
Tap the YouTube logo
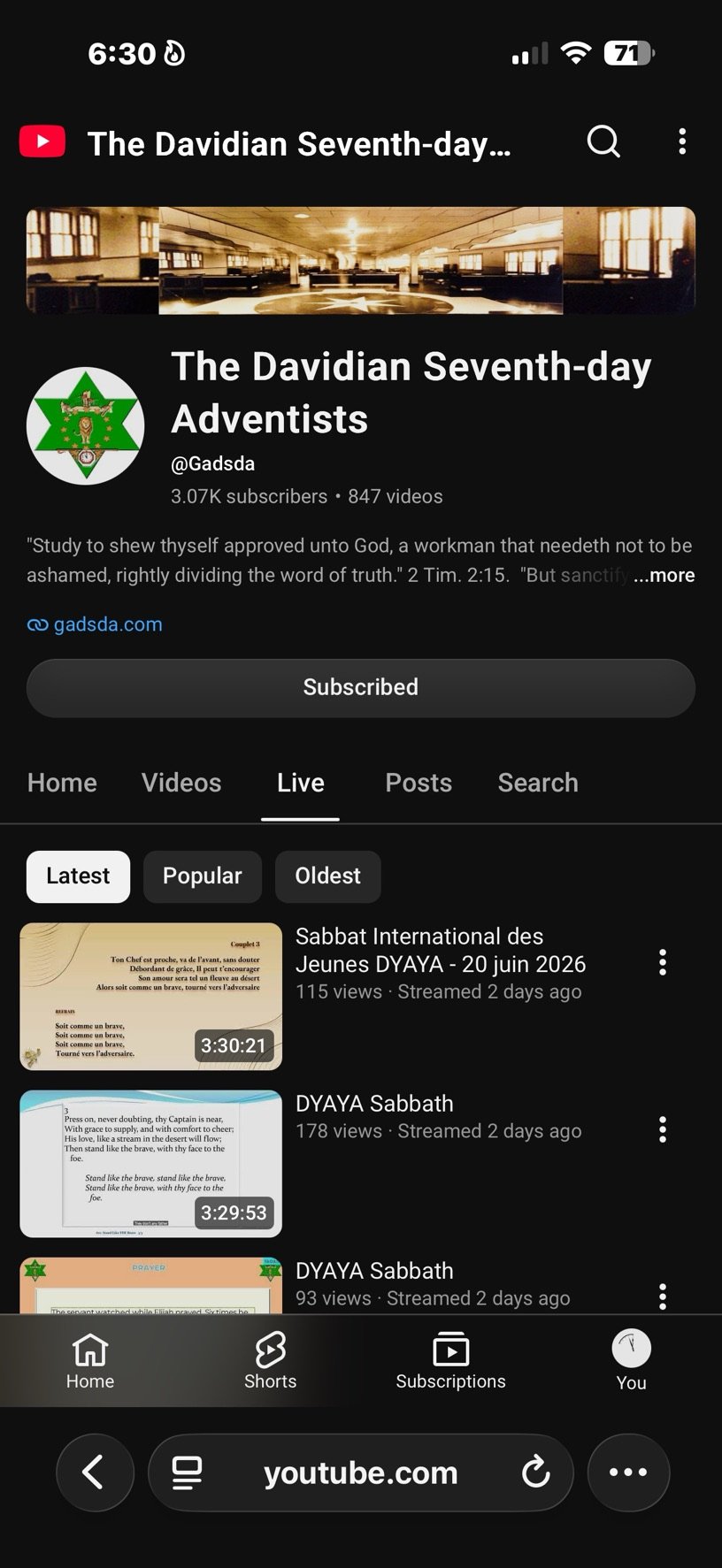pyautogui.click(x=42, y=142)
